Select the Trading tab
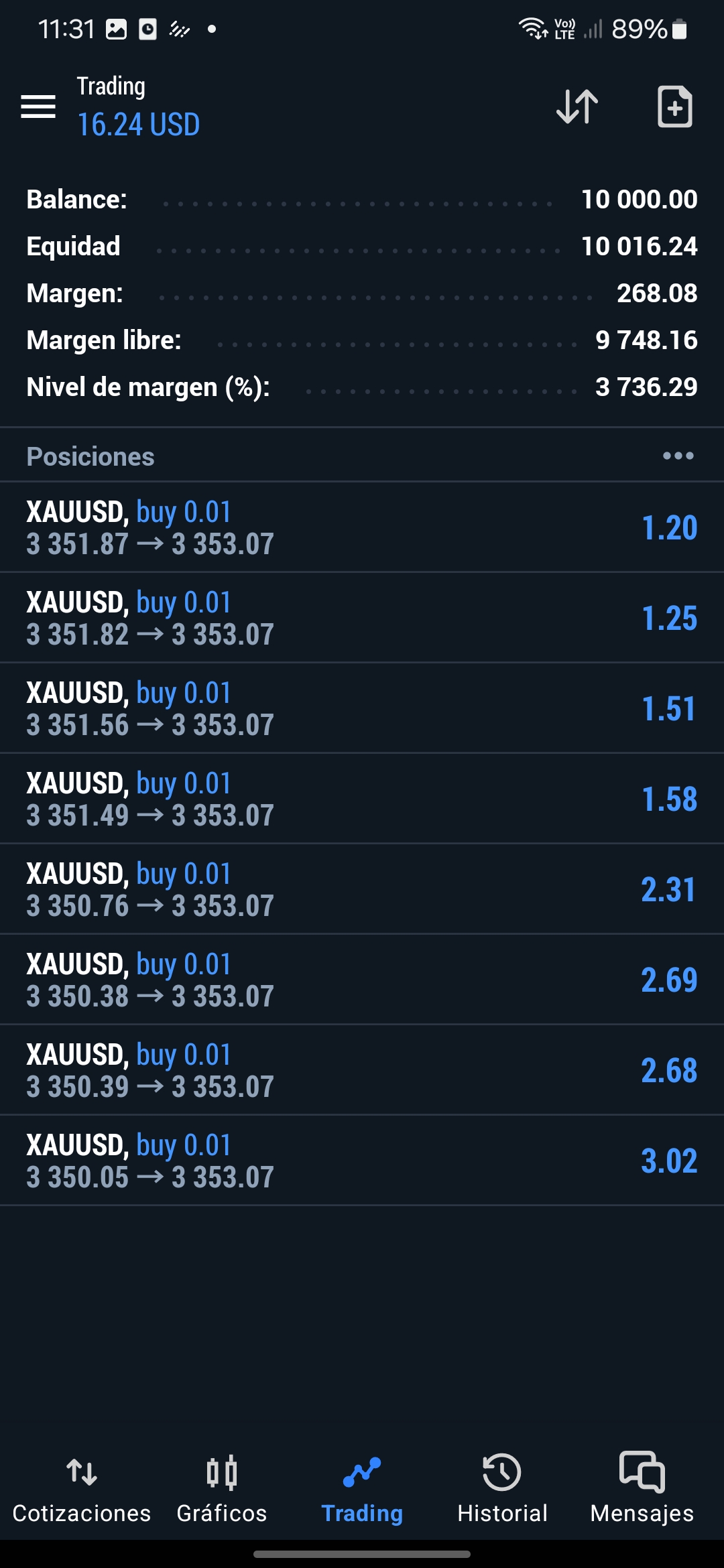The image size is (724, 1568). tap(362, 1489)
